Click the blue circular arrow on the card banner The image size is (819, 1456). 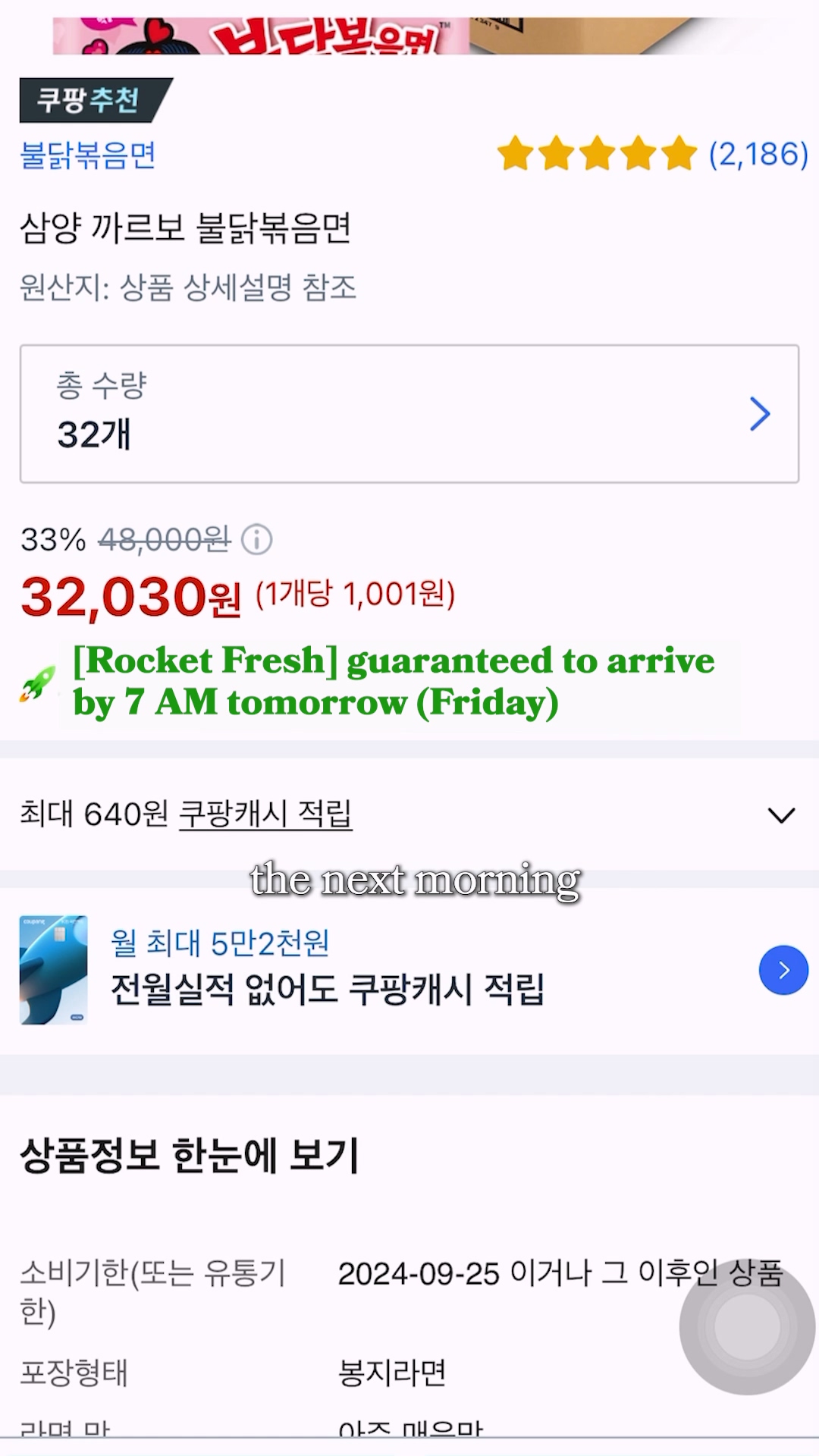(783, 971)
